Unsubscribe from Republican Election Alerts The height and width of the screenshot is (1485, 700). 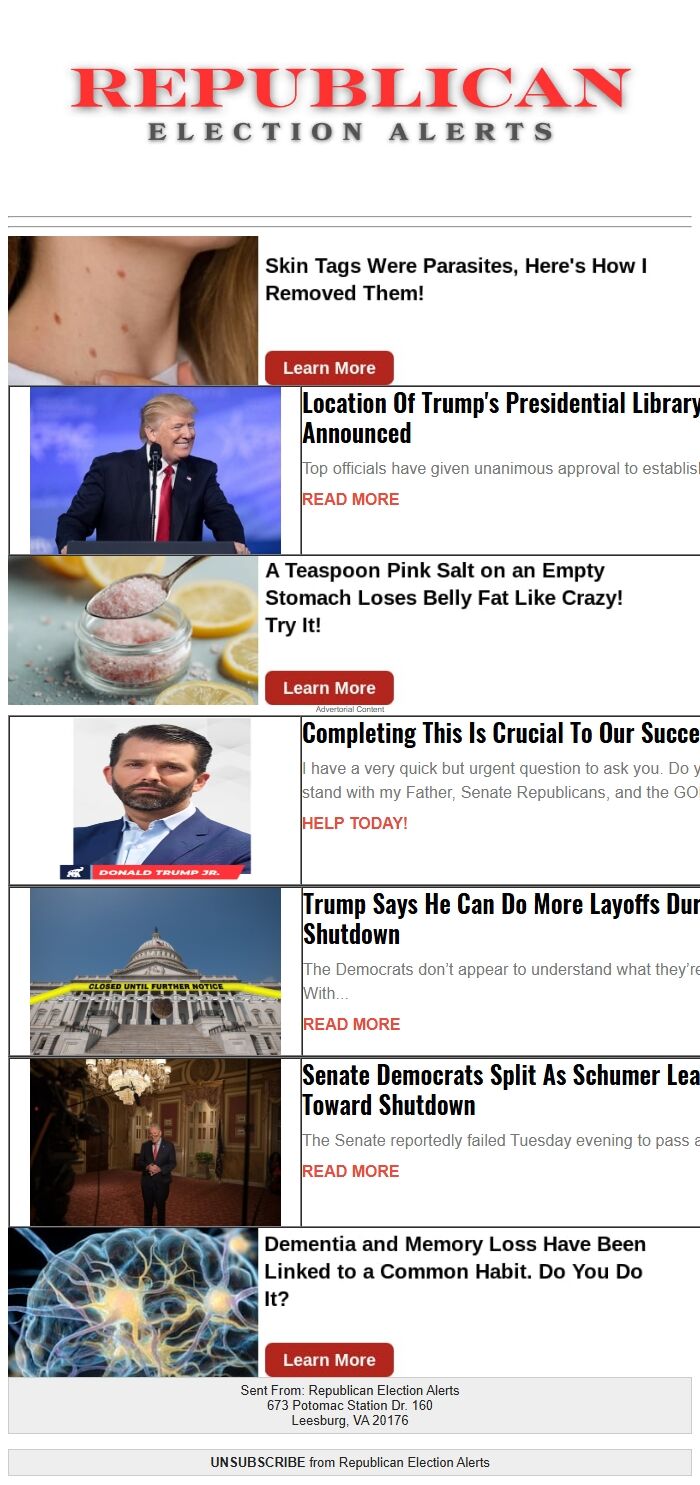click(x=257, y=1462)
